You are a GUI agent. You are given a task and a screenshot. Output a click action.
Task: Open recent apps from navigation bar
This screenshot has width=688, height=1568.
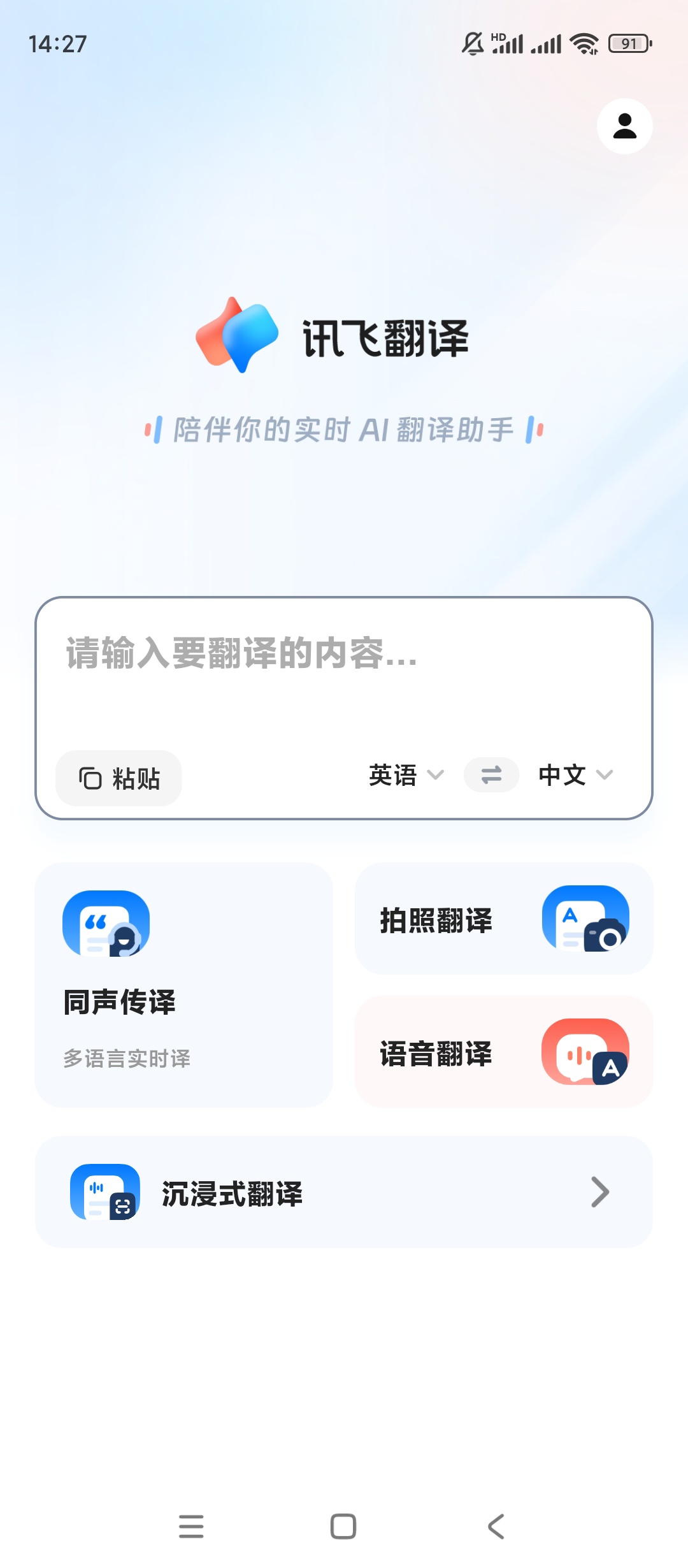[191, 1527]
